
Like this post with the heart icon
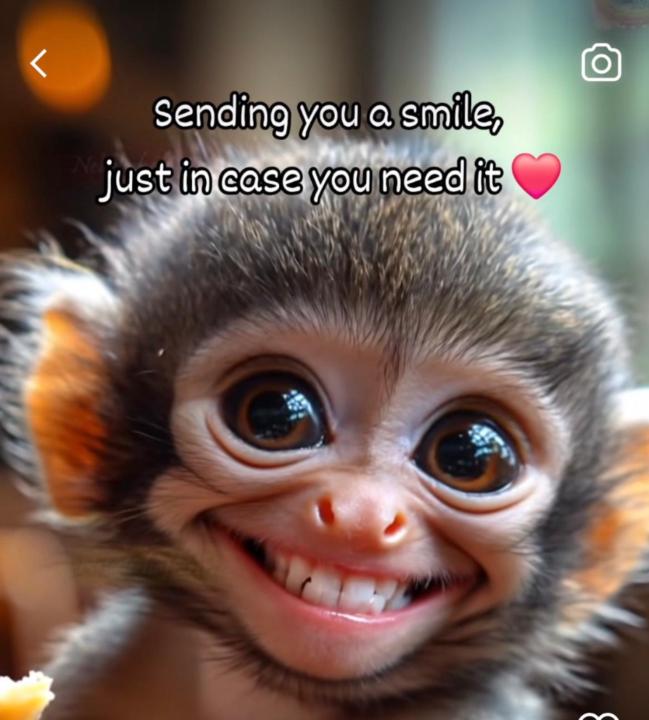(x=598, y=715)
